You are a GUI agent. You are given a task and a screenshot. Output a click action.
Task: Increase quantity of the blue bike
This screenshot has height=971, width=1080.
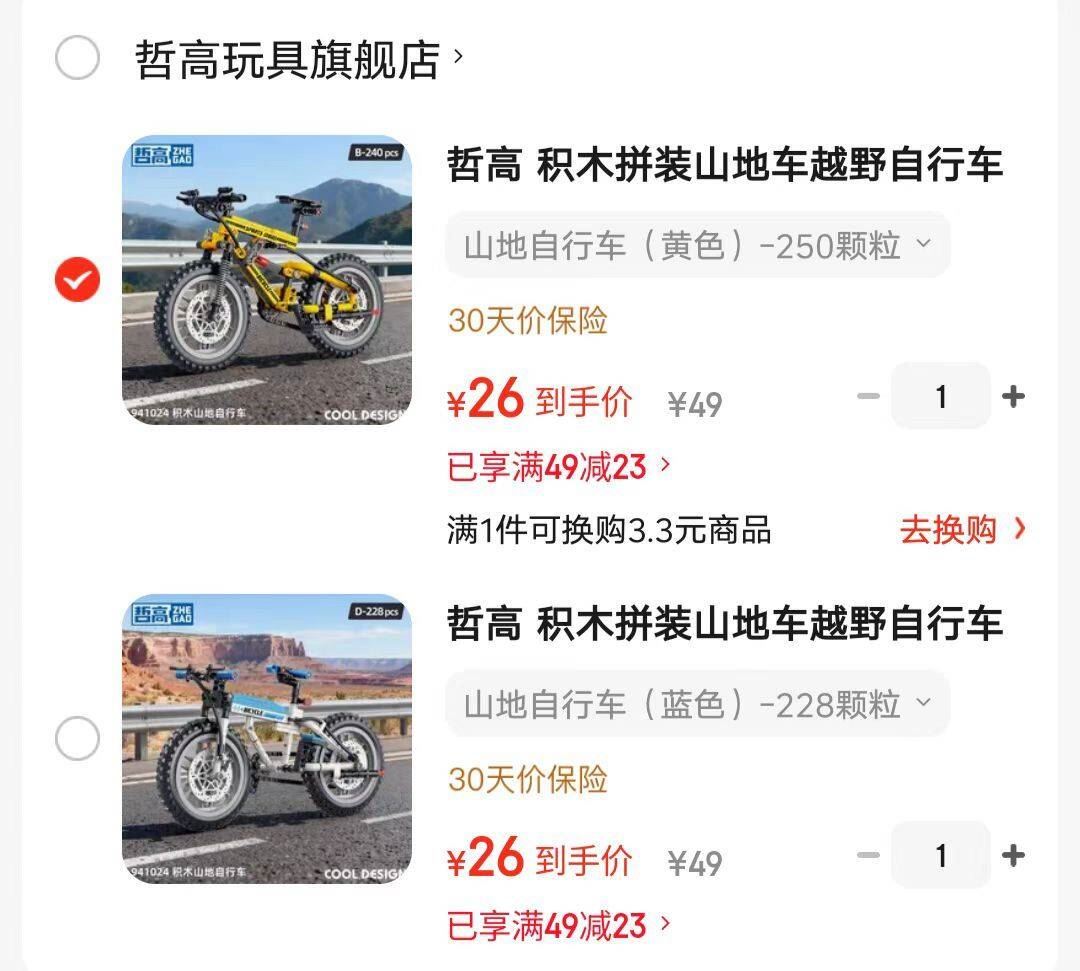click(x=1013, y=855)
